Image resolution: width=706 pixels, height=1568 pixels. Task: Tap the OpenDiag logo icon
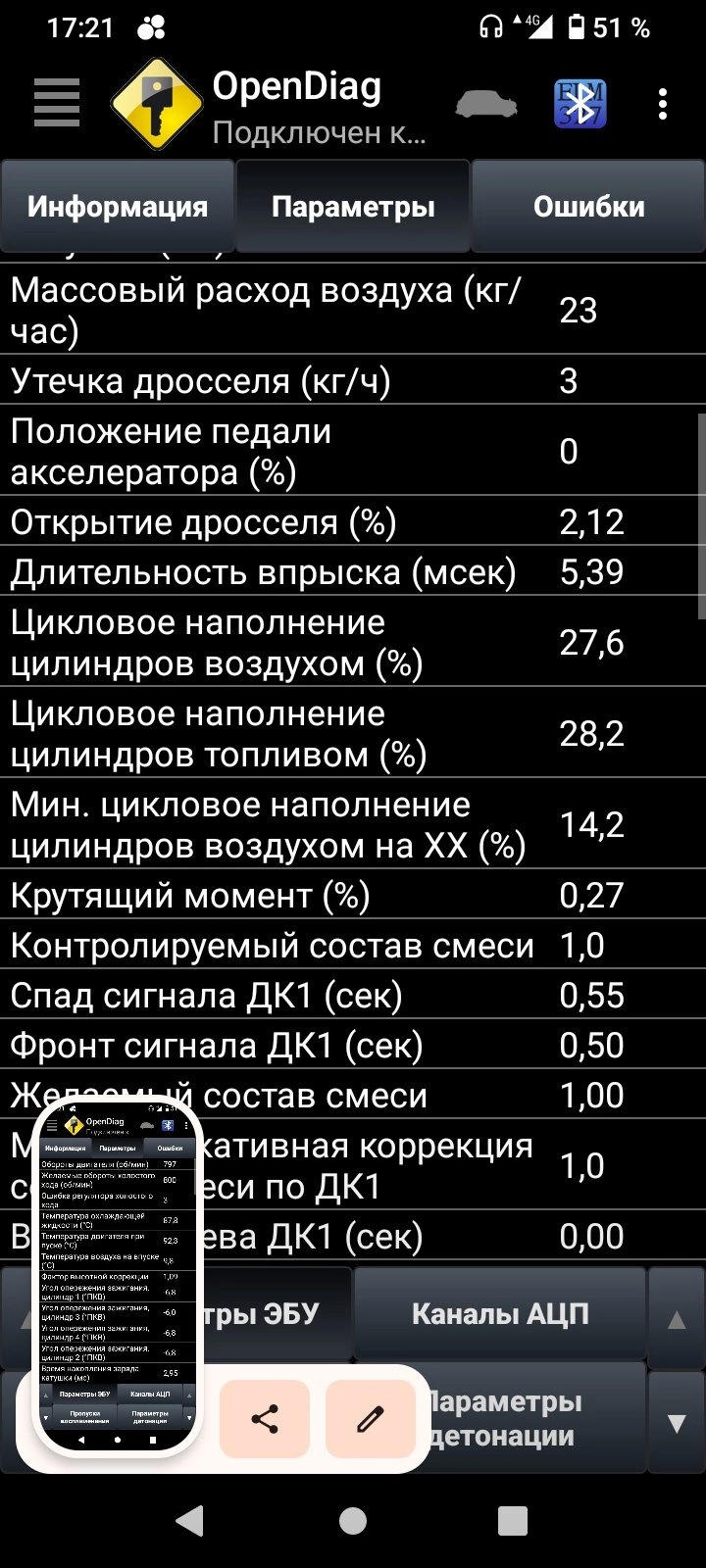pyautogui.click(x=157, y=103)
